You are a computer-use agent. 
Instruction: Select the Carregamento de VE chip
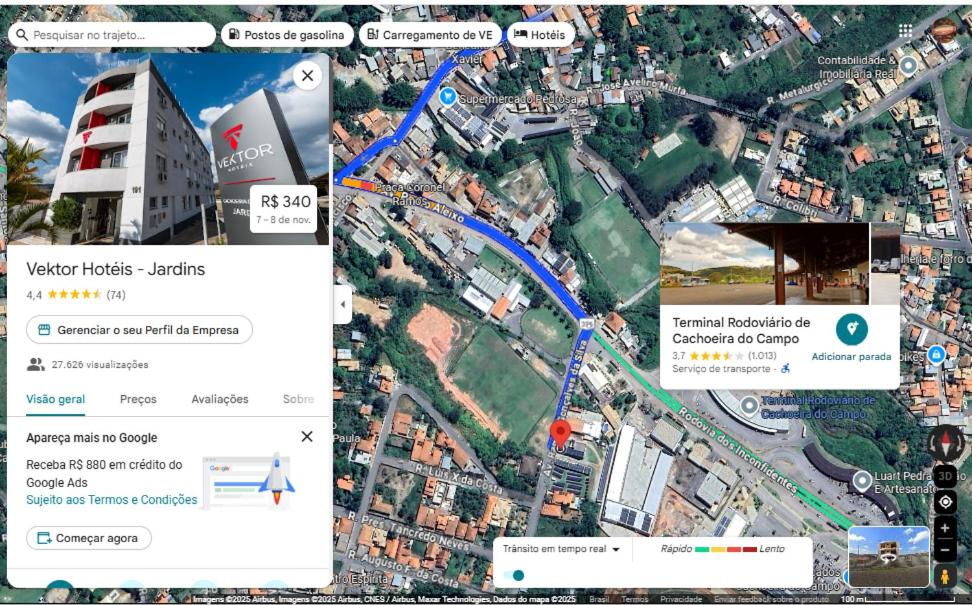pos(429,35)
